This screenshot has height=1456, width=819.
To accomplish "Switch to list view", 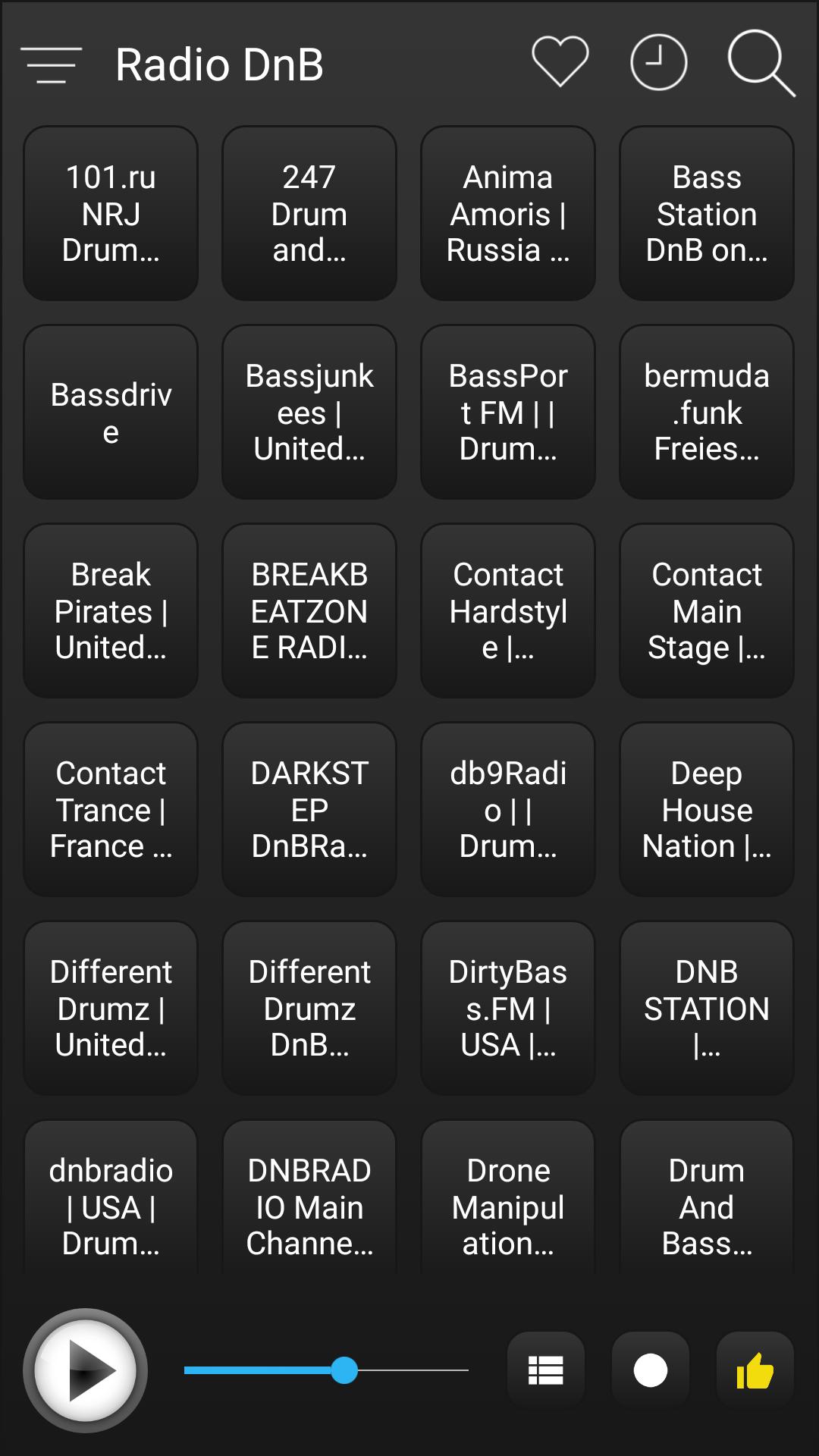I will click(x=545, y=1370).
